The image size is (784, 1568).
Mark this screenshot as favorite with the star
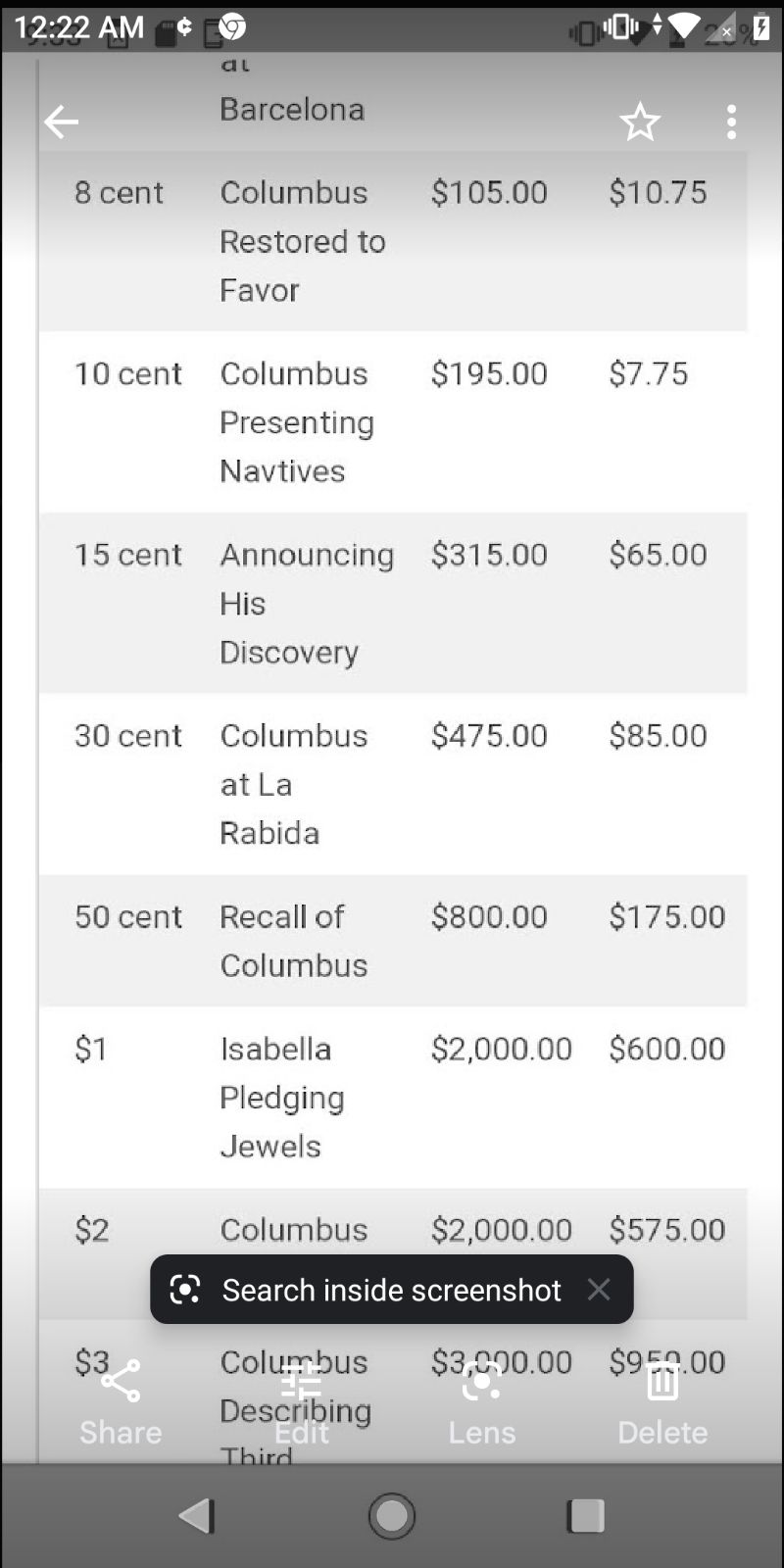[640, 122]
